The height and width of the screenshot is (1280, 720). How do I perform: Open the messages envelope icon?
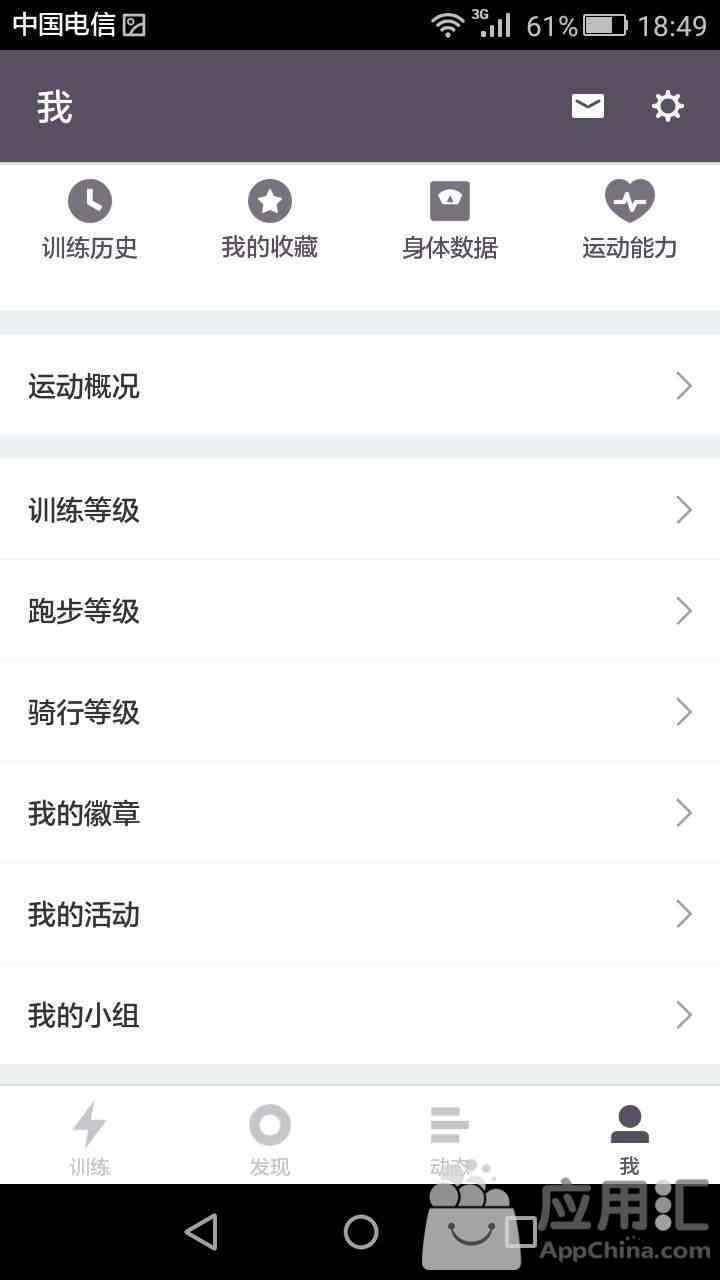588,106
